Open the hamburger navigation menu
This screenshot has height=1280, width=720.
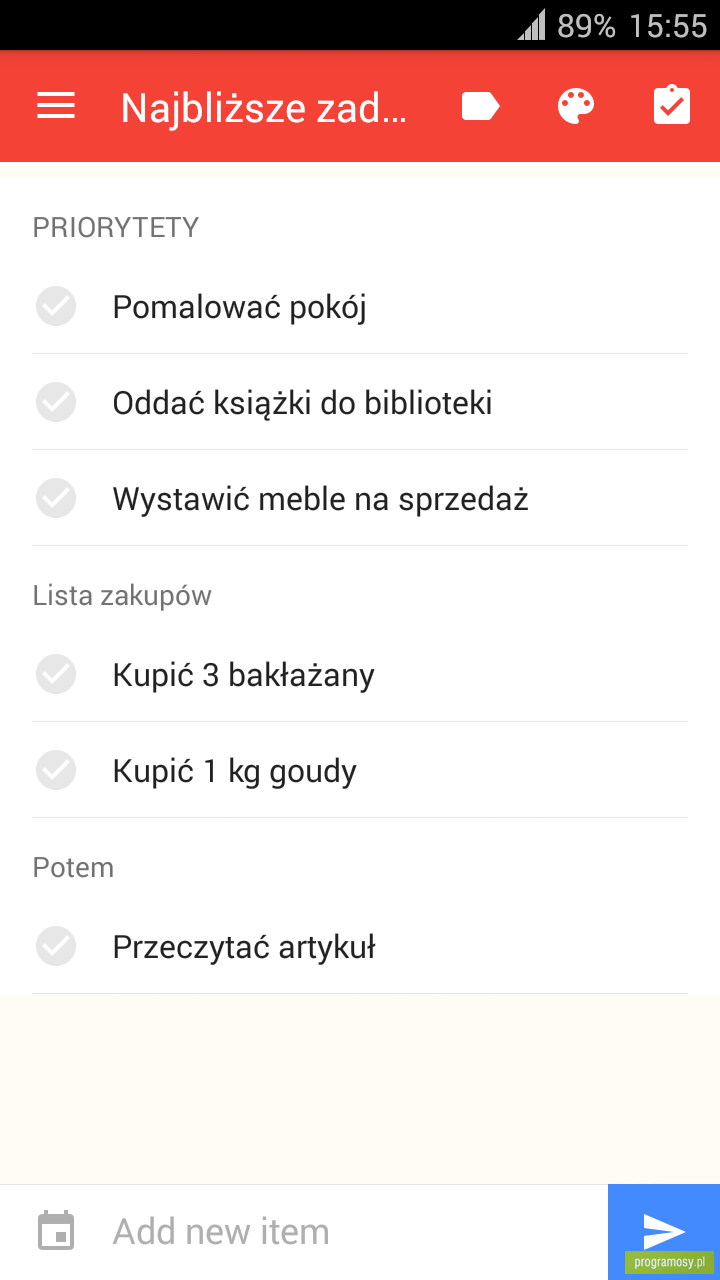56,106
